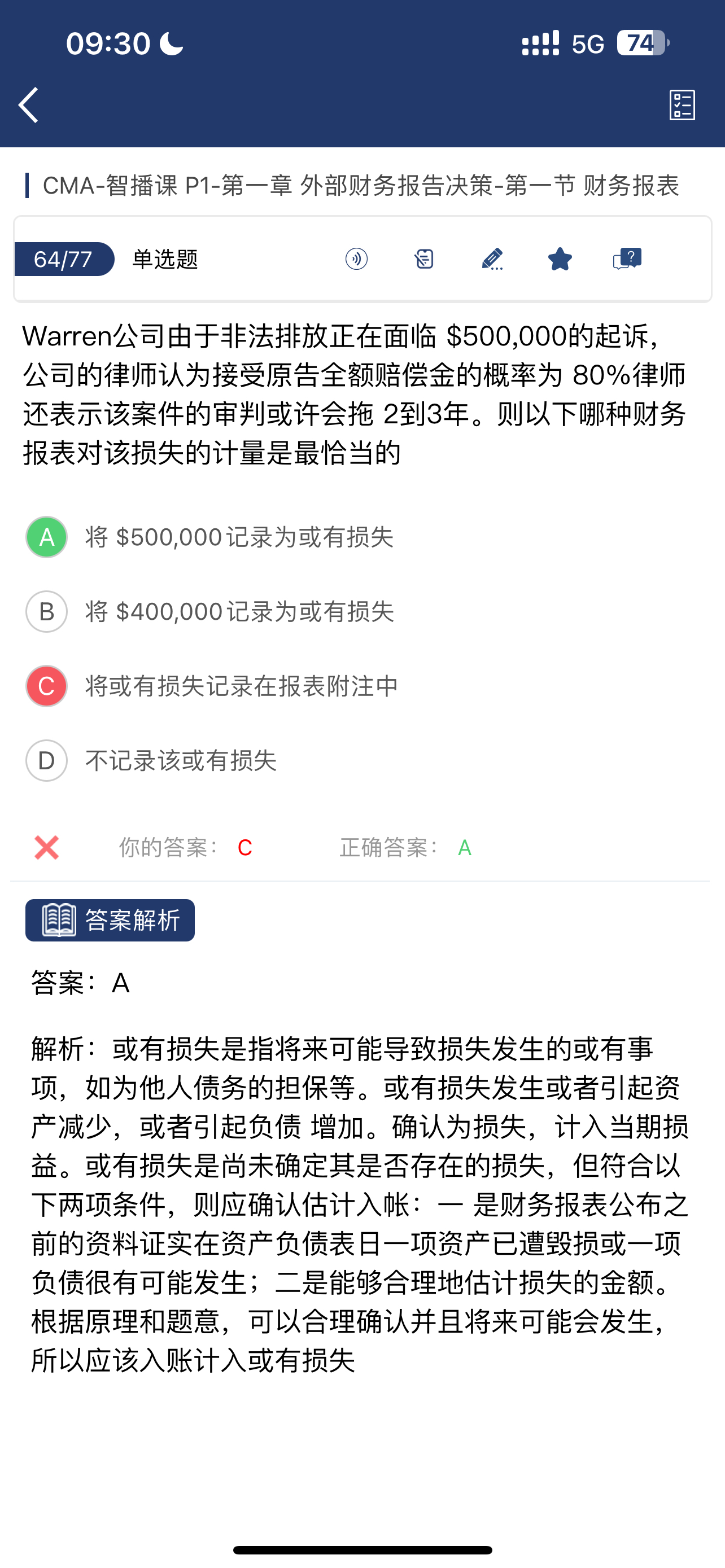Open the notes clipboard icon
The height and width of the screenshot is (1568, 725).
tap(423, 259)
